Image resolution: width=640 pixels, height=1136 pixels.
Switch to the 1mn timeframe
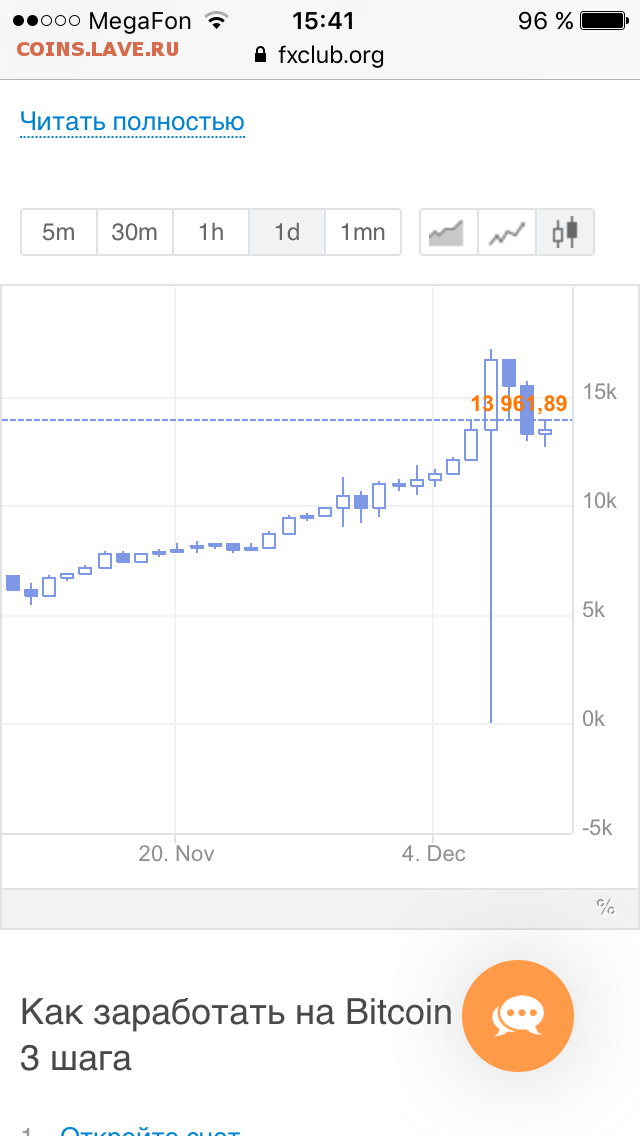point(363,233)
